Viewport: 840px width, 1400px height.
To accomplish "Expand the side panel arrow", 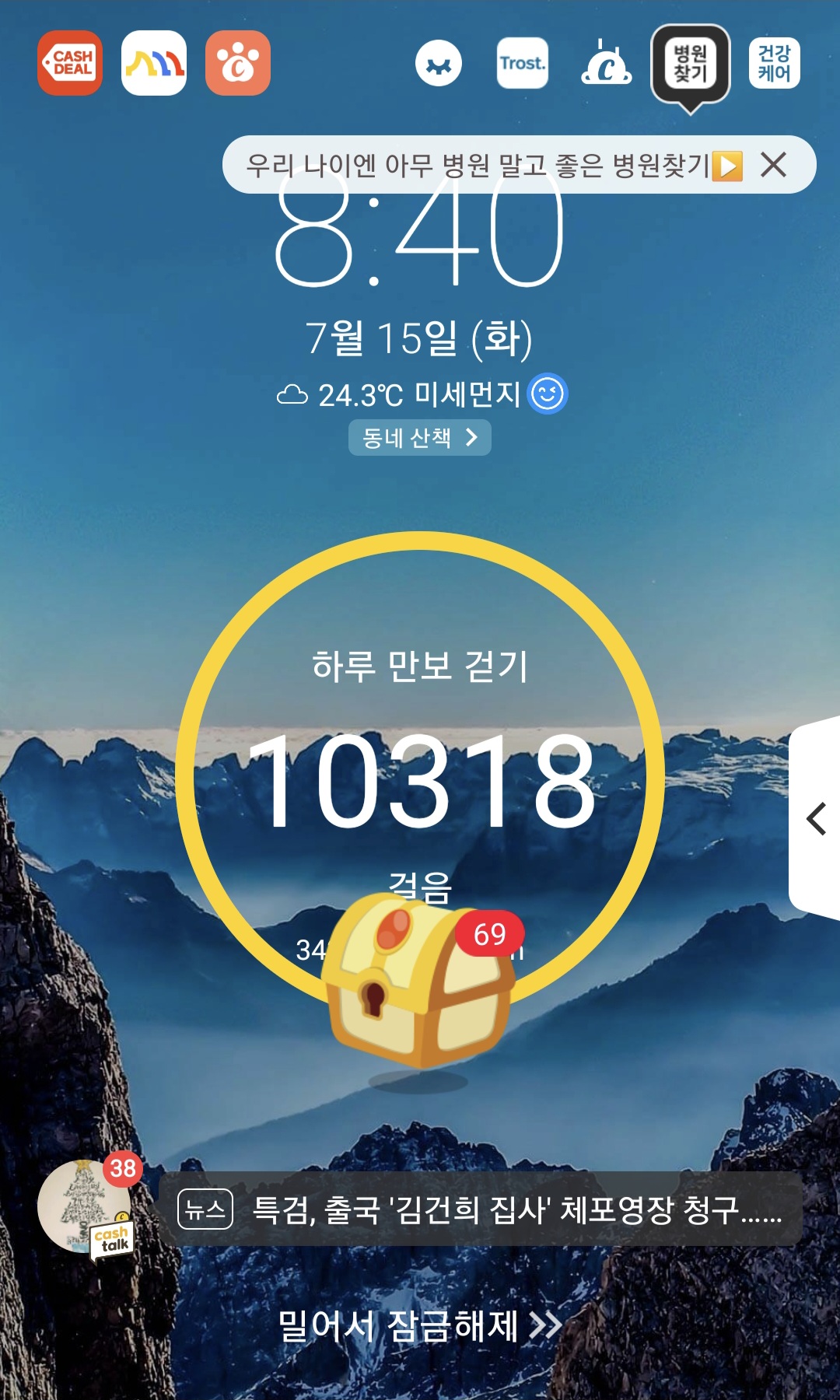I will coord(816,818).
